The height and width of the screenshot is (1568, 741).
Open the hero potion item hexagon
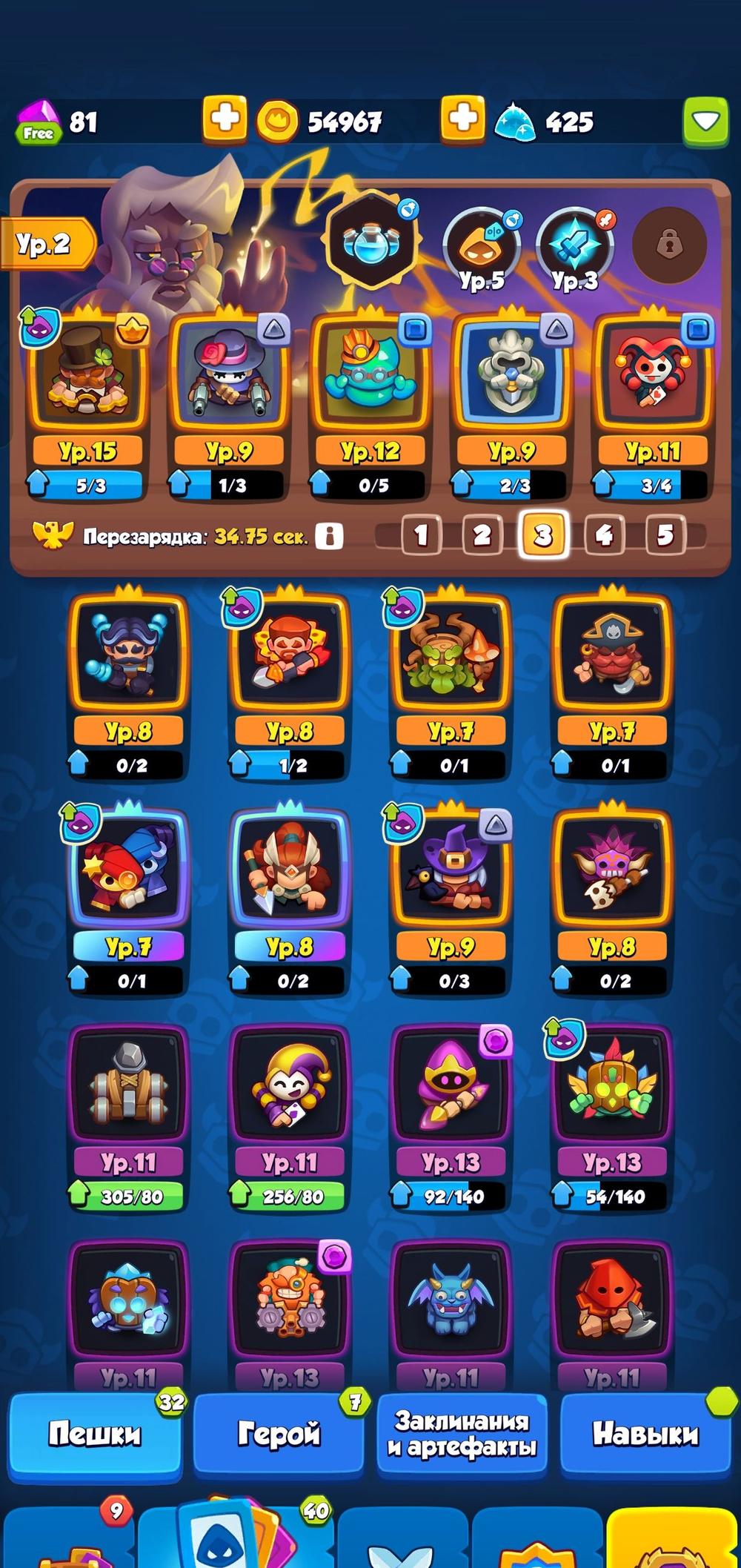click(373, 240)
